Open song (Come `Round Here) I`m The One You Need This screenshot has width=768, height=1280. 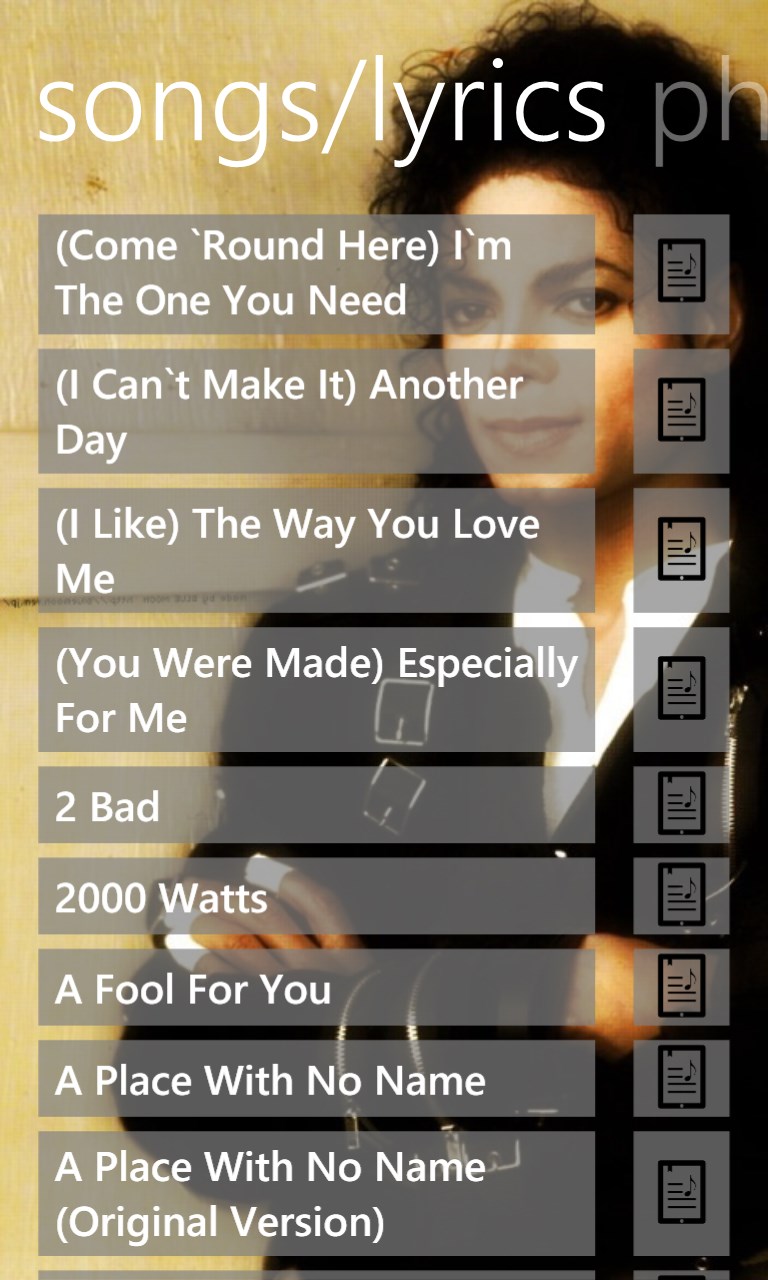coord(316,273)
